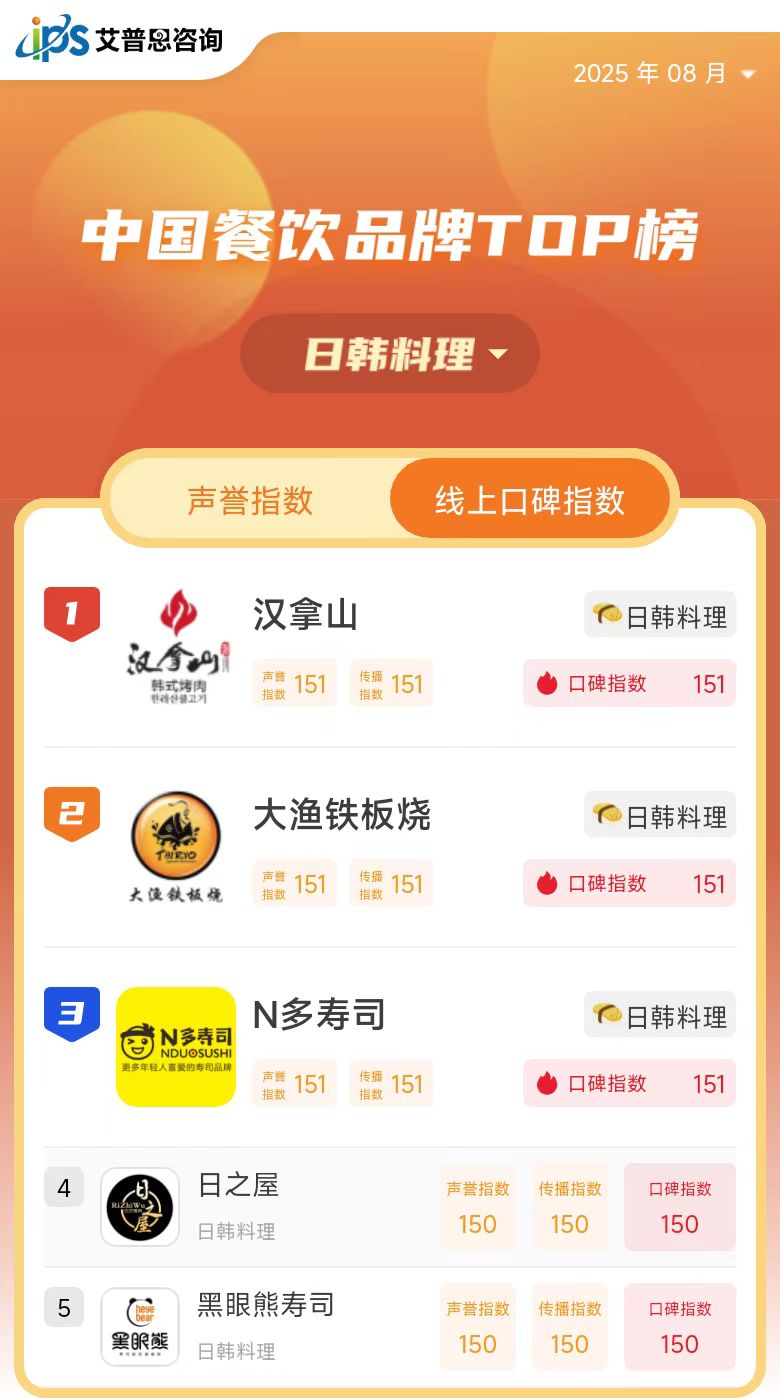Open the 2025年08月 date picker
This screenshot has height=1398, width=780.
tap(664, 74)
